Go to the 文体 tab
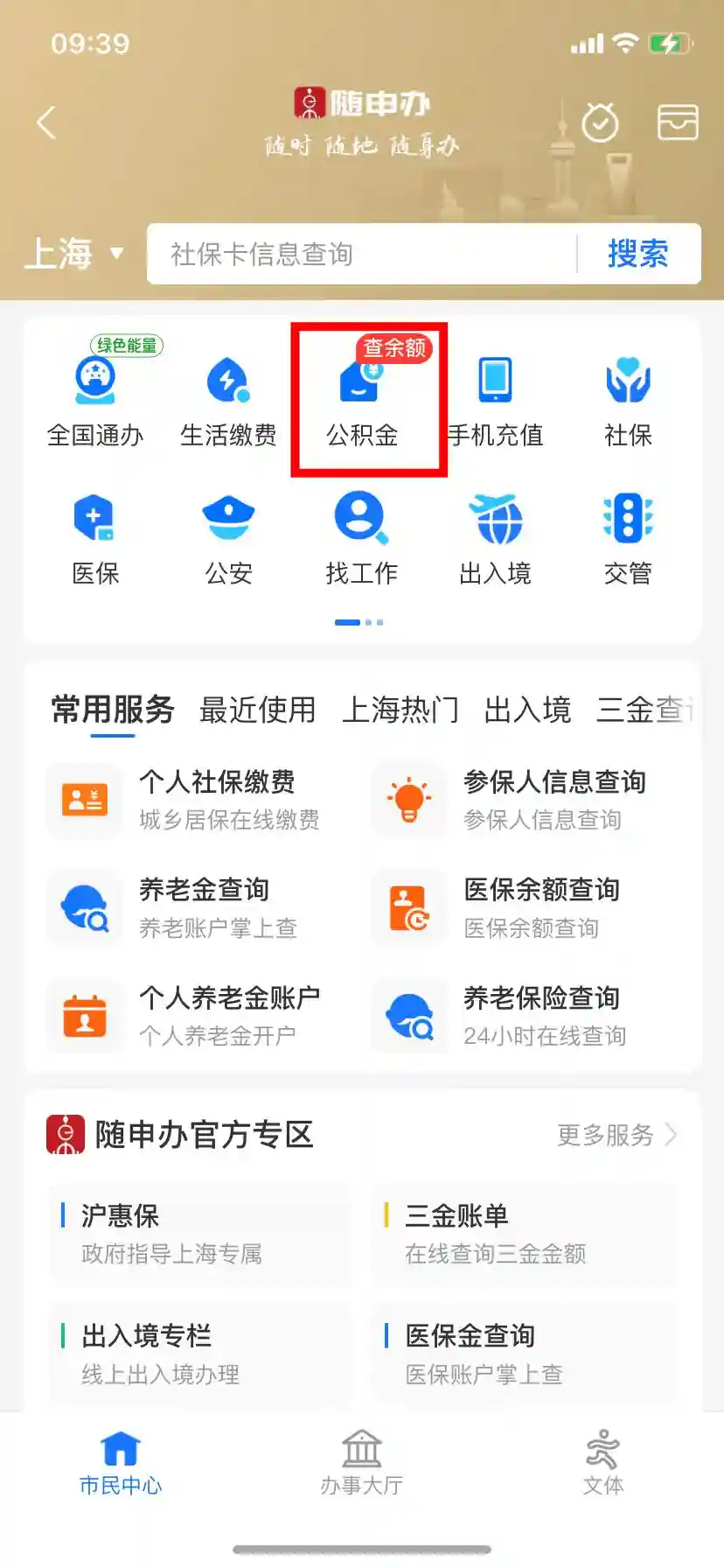The width and height of the screenshot is (724, 1568). [603, 1463]
